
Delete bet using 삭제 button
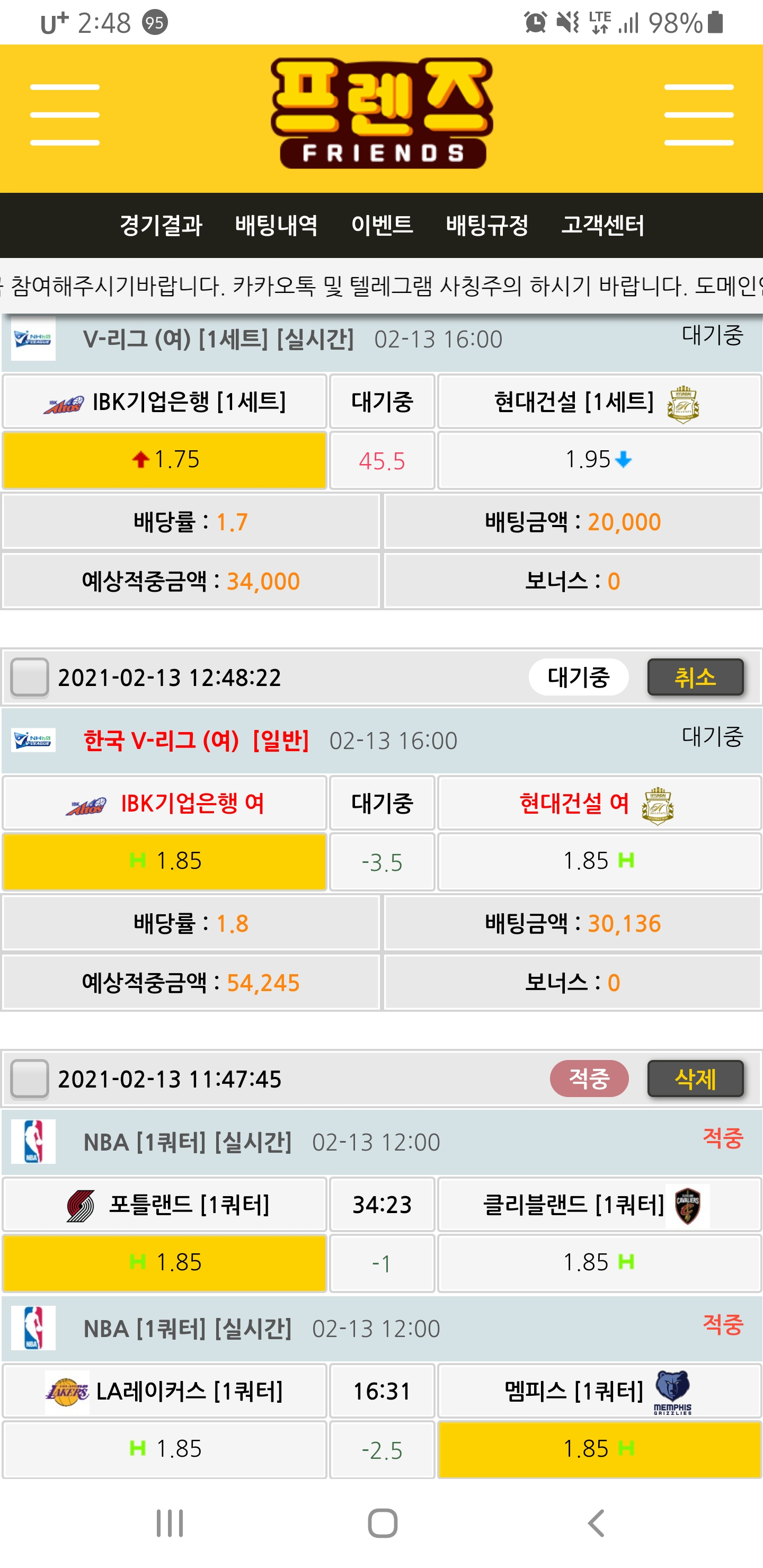point(695,1079)
